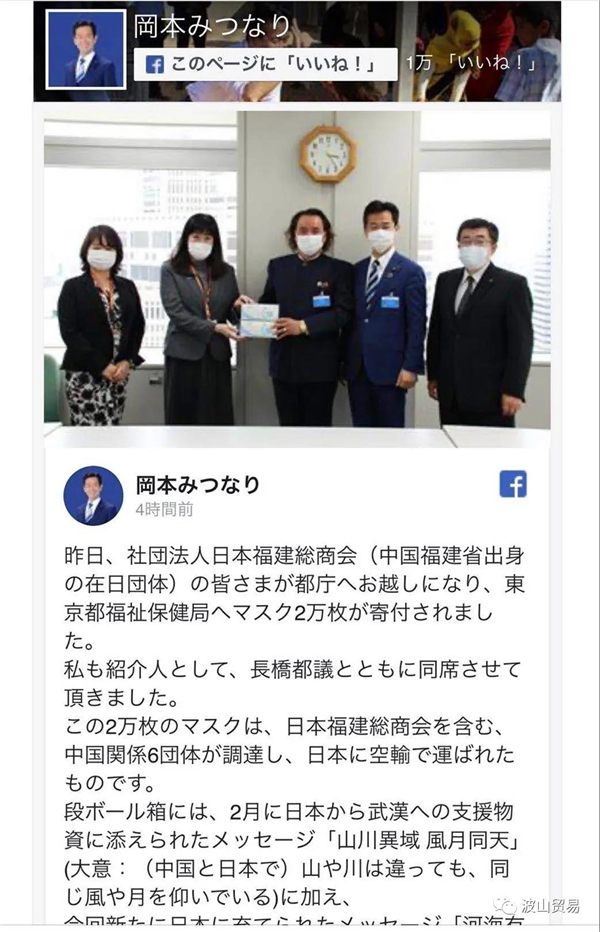Like this page with the いいね！ button
Screen dimensions: 600x932
click(266, 64)
